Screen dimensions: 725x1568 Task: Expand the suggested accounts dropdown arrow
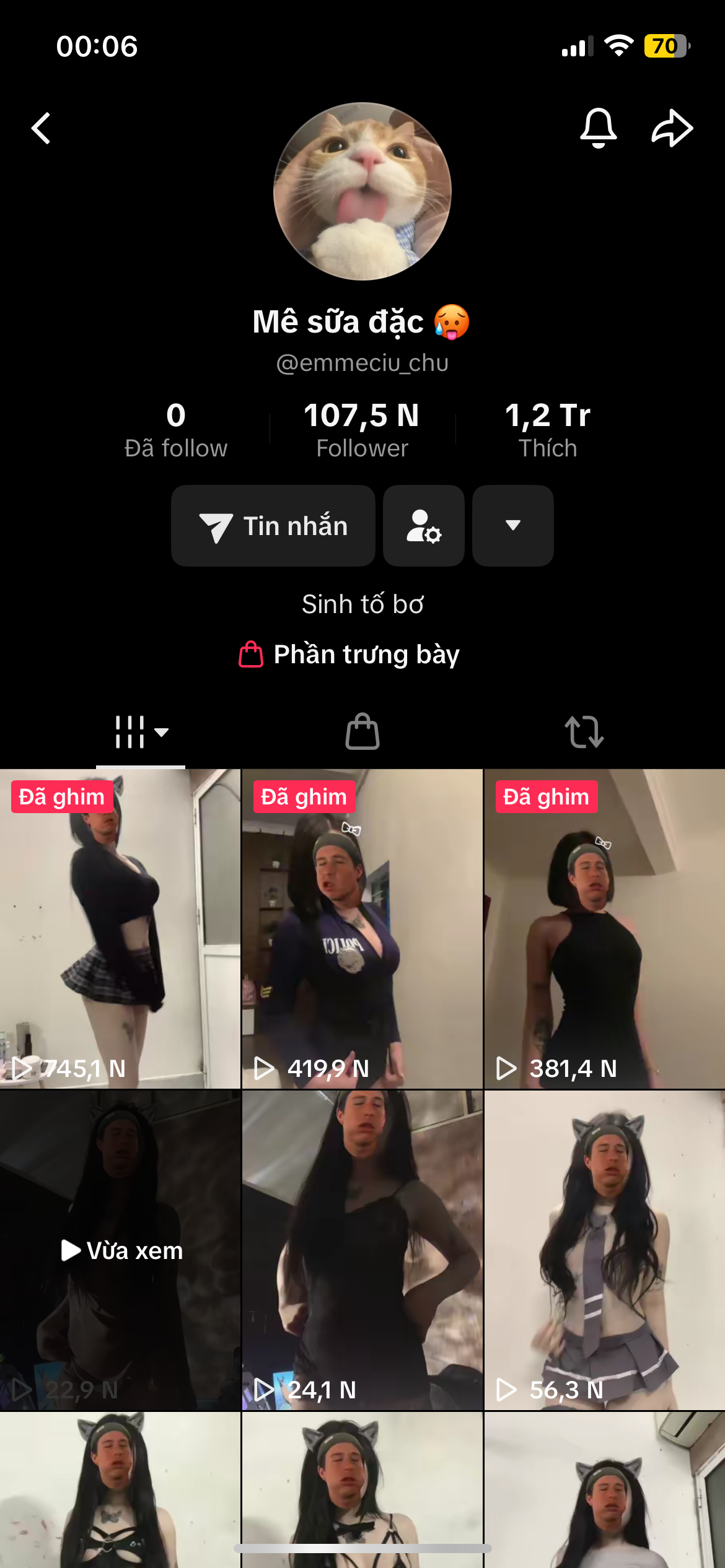512,526
